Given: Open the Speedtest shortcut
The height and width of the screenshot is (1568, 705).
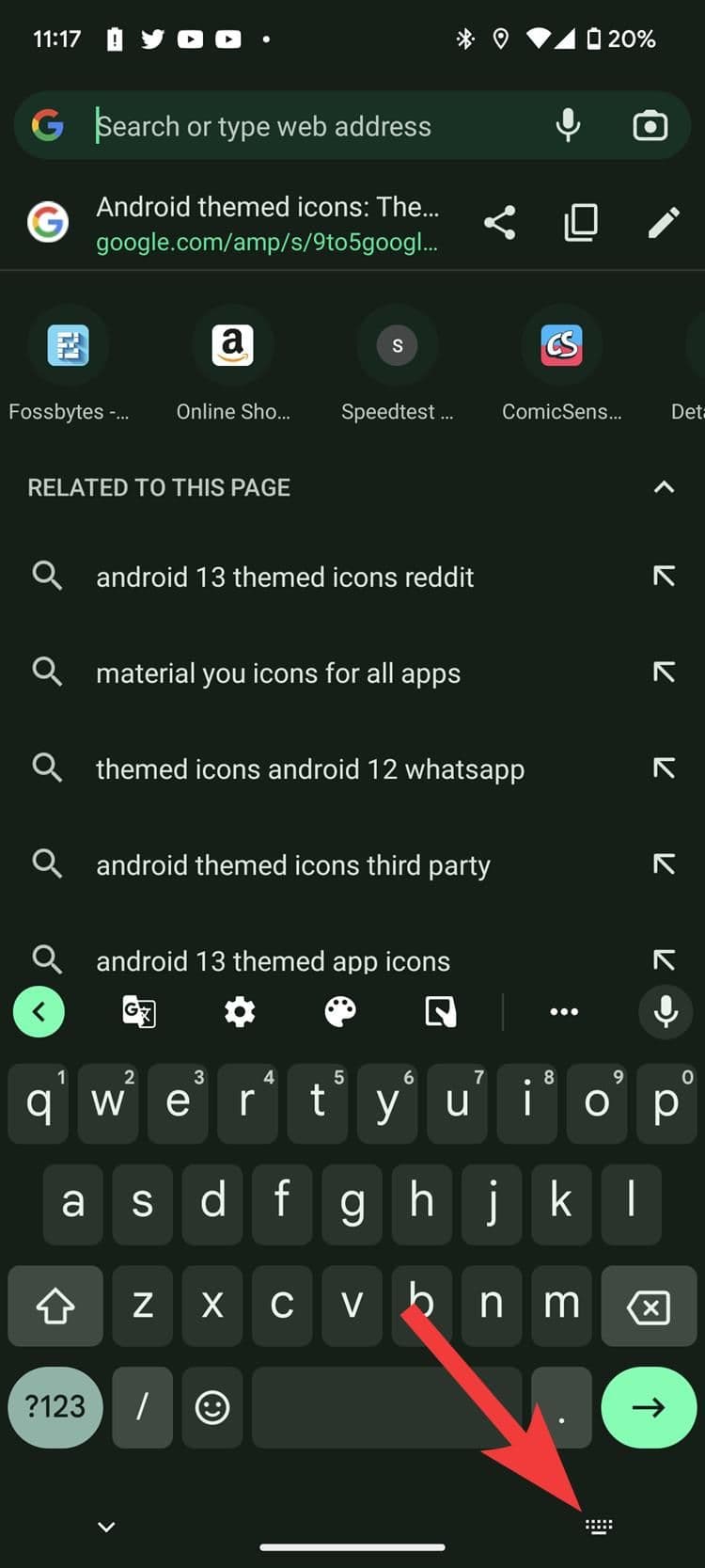Looking at the screenshot, I should (x=397, y=346).
